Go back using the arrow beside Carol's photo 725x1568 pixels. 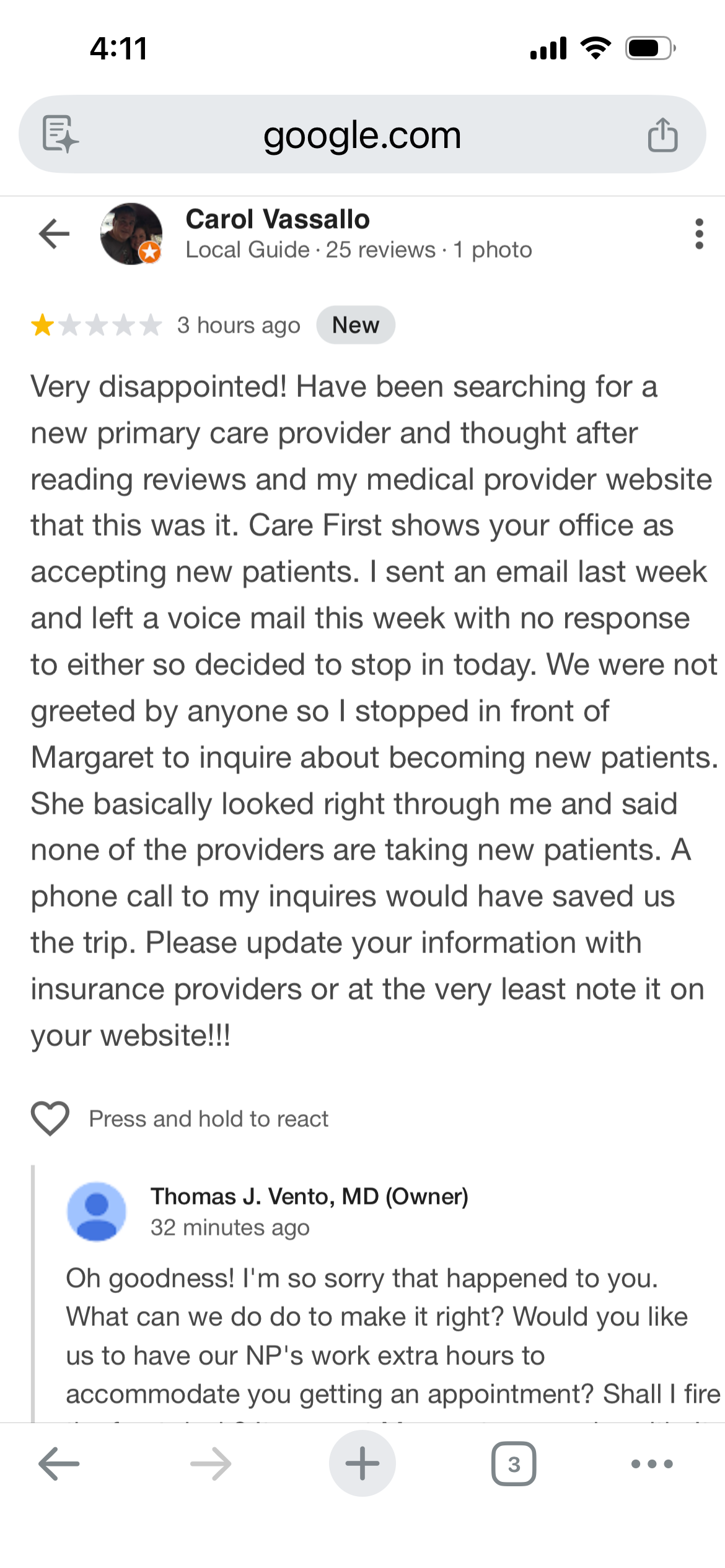tap(54, 234)
